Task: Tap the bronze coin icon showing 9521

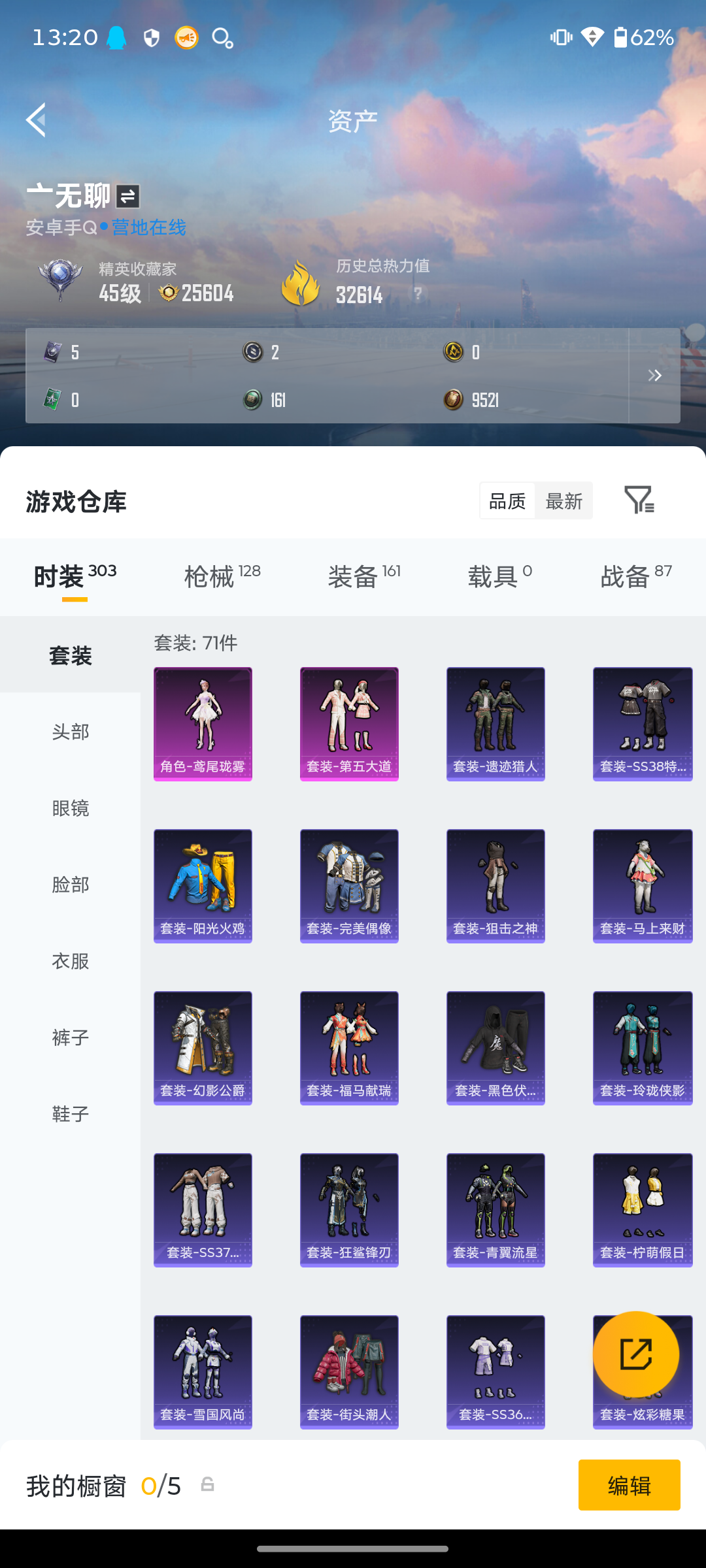Action: [452, 399]
